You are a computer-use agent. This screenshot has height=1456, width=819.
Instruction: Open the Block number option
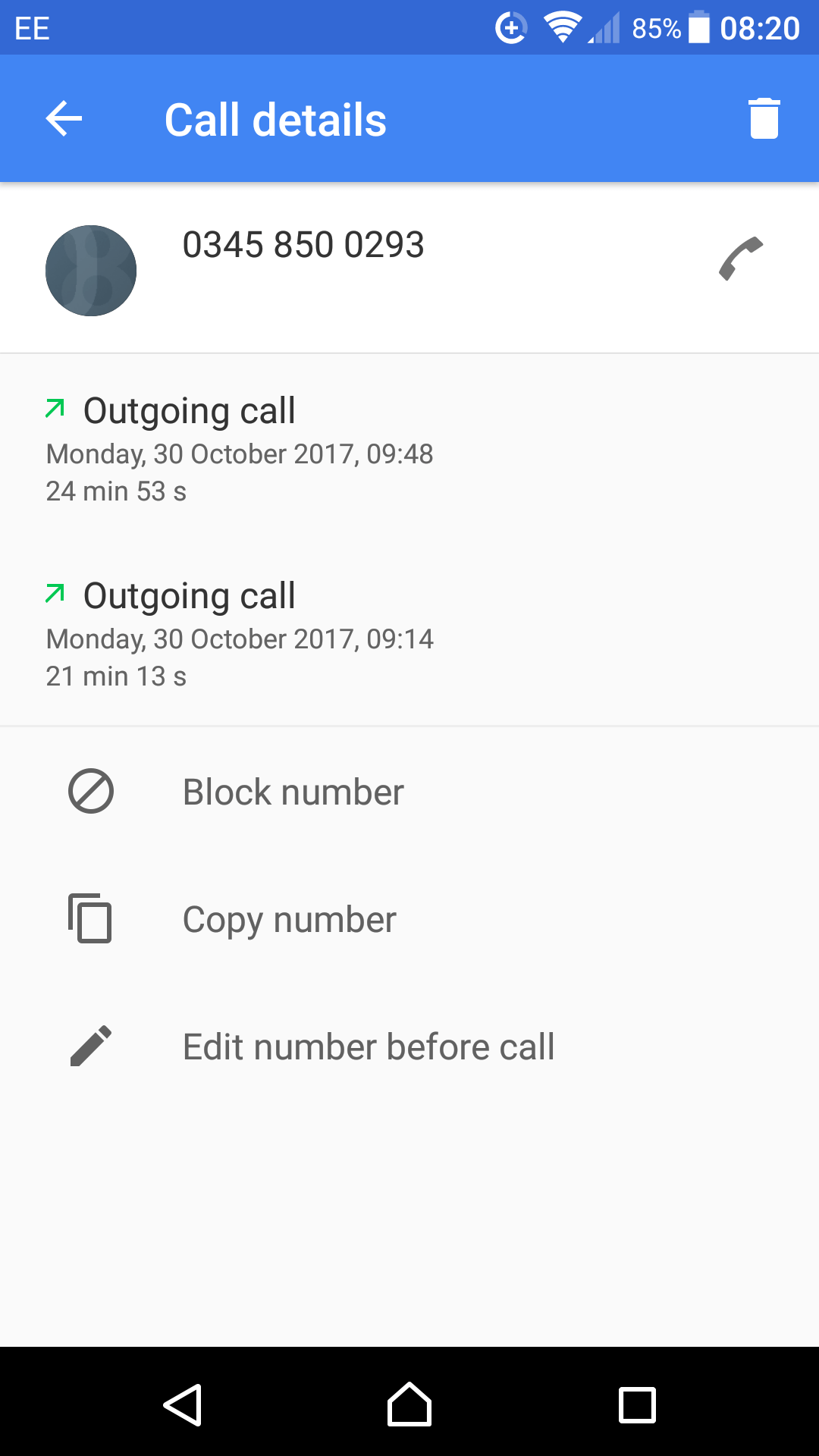[293, 791]
